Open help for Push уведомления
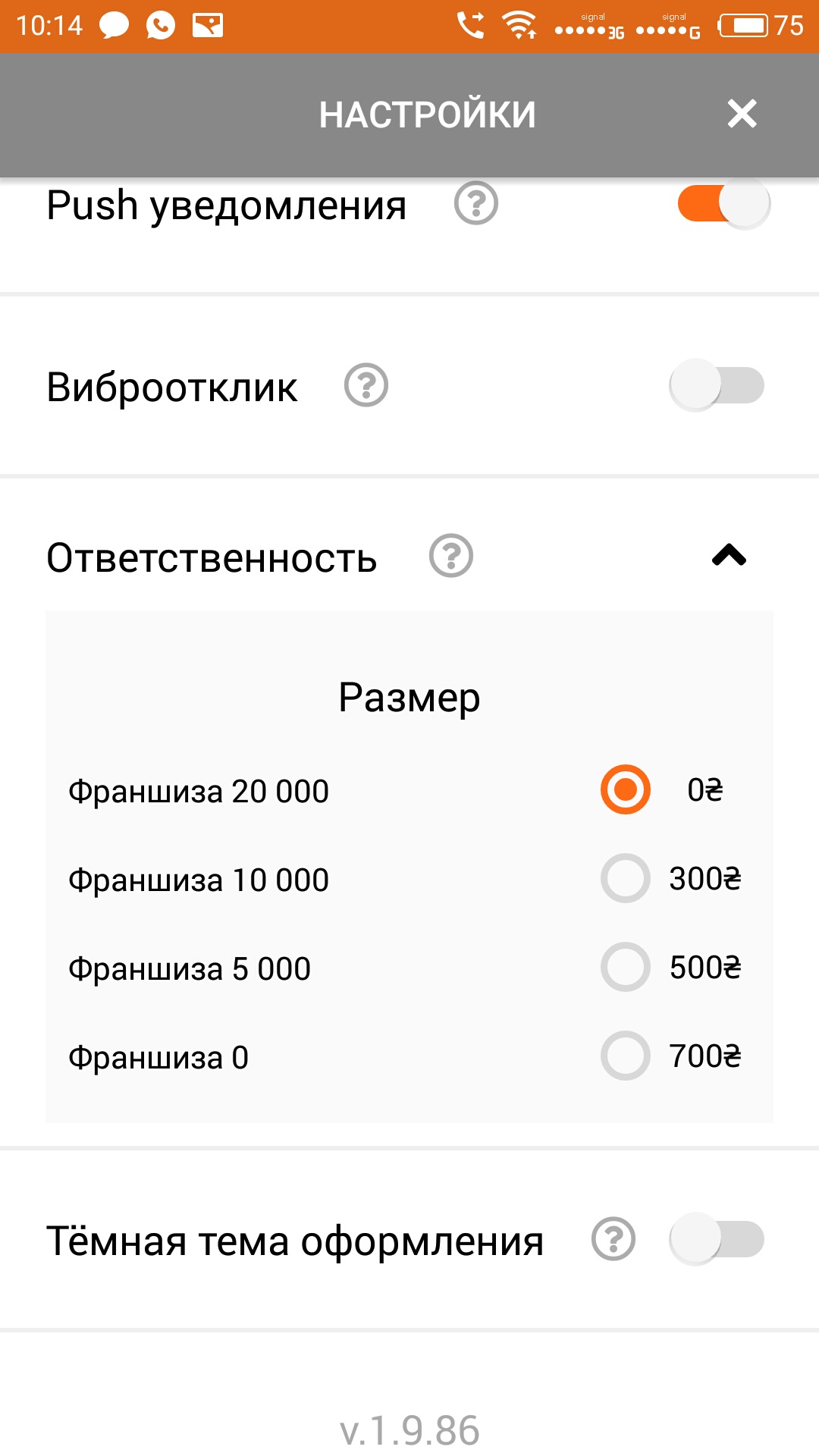 coord(476,203)
